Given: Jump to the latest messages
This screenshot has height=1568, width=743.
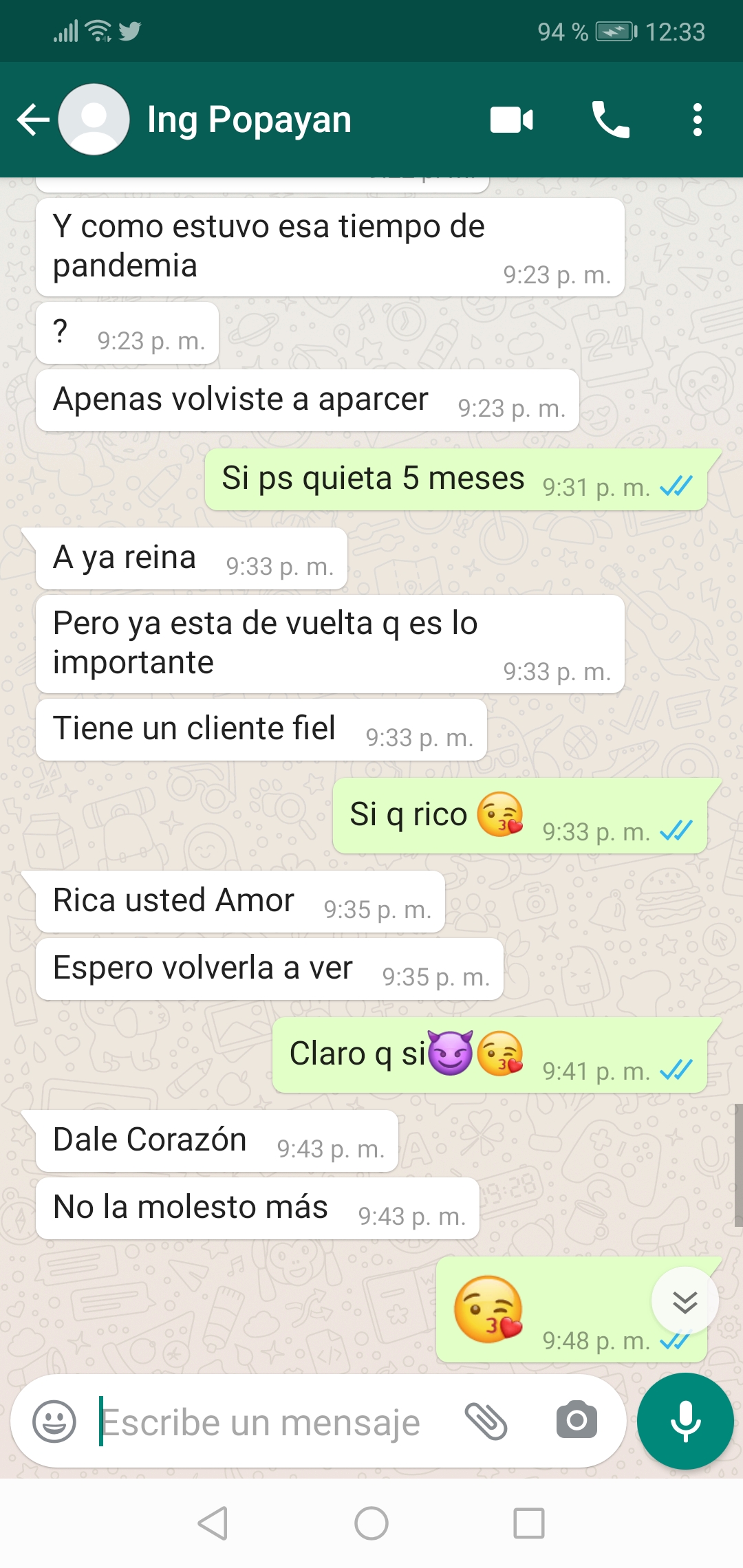Looking at the screenshot, I should [x=685, y=1302].
